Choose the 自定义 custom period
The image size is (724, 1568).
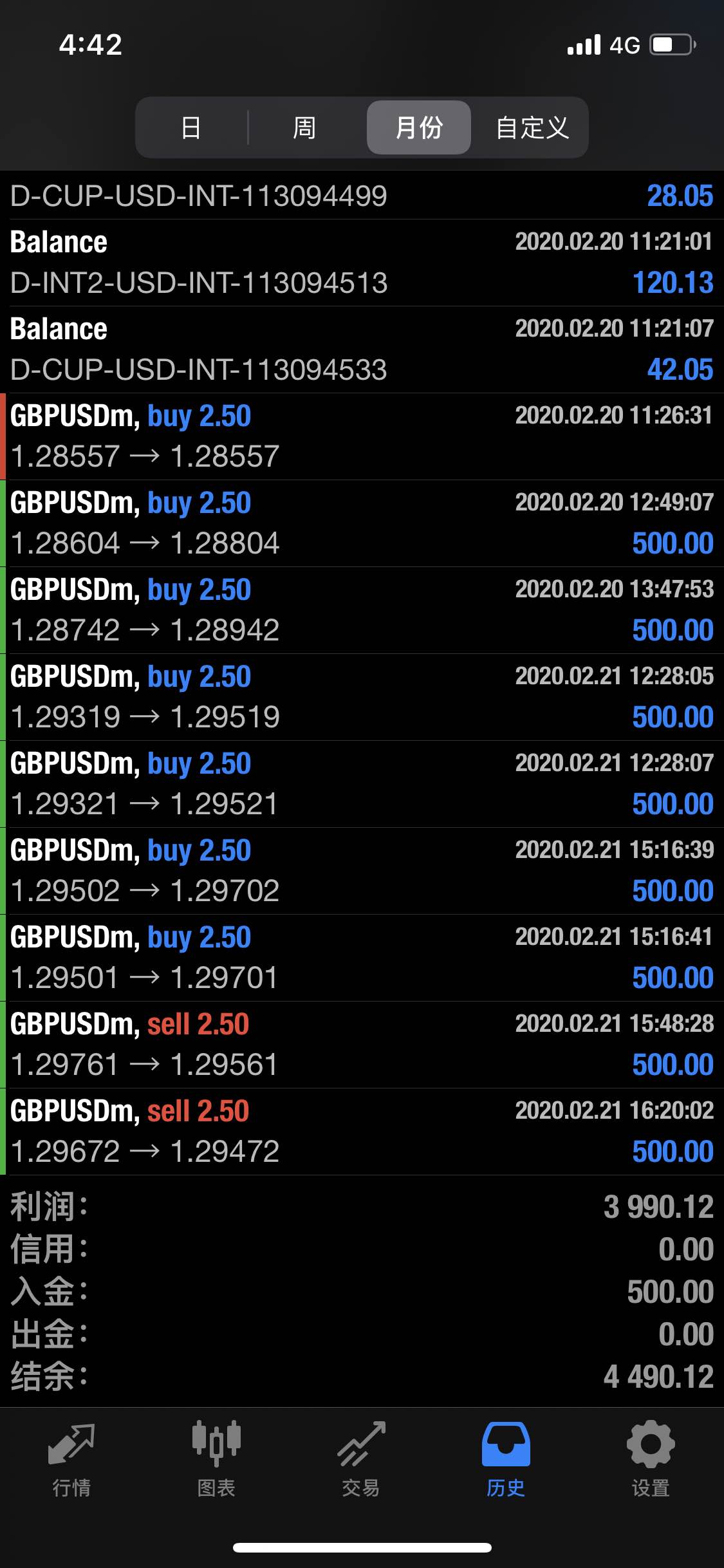[532, 127]
